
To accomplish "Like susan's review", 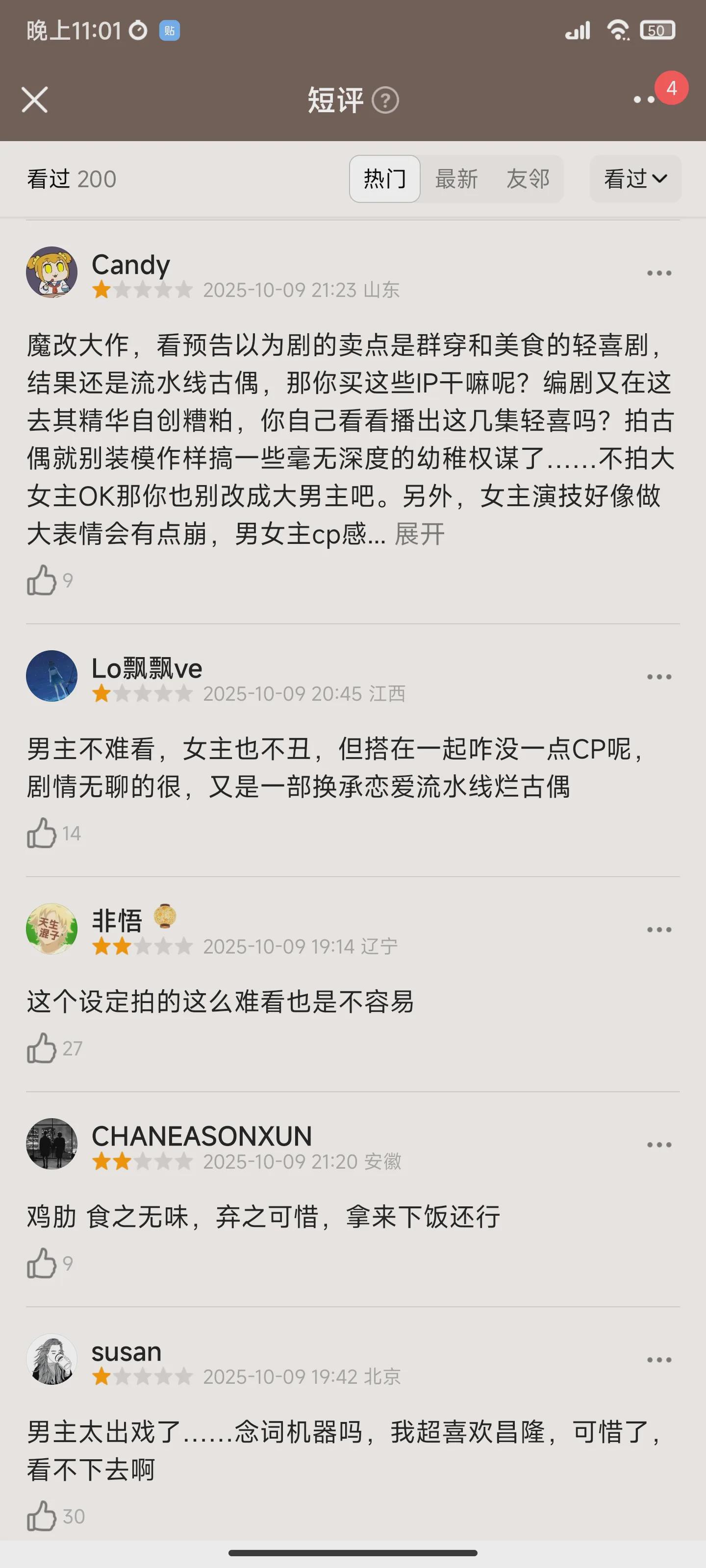I will pyautogui.click(x=41, y=1516).
